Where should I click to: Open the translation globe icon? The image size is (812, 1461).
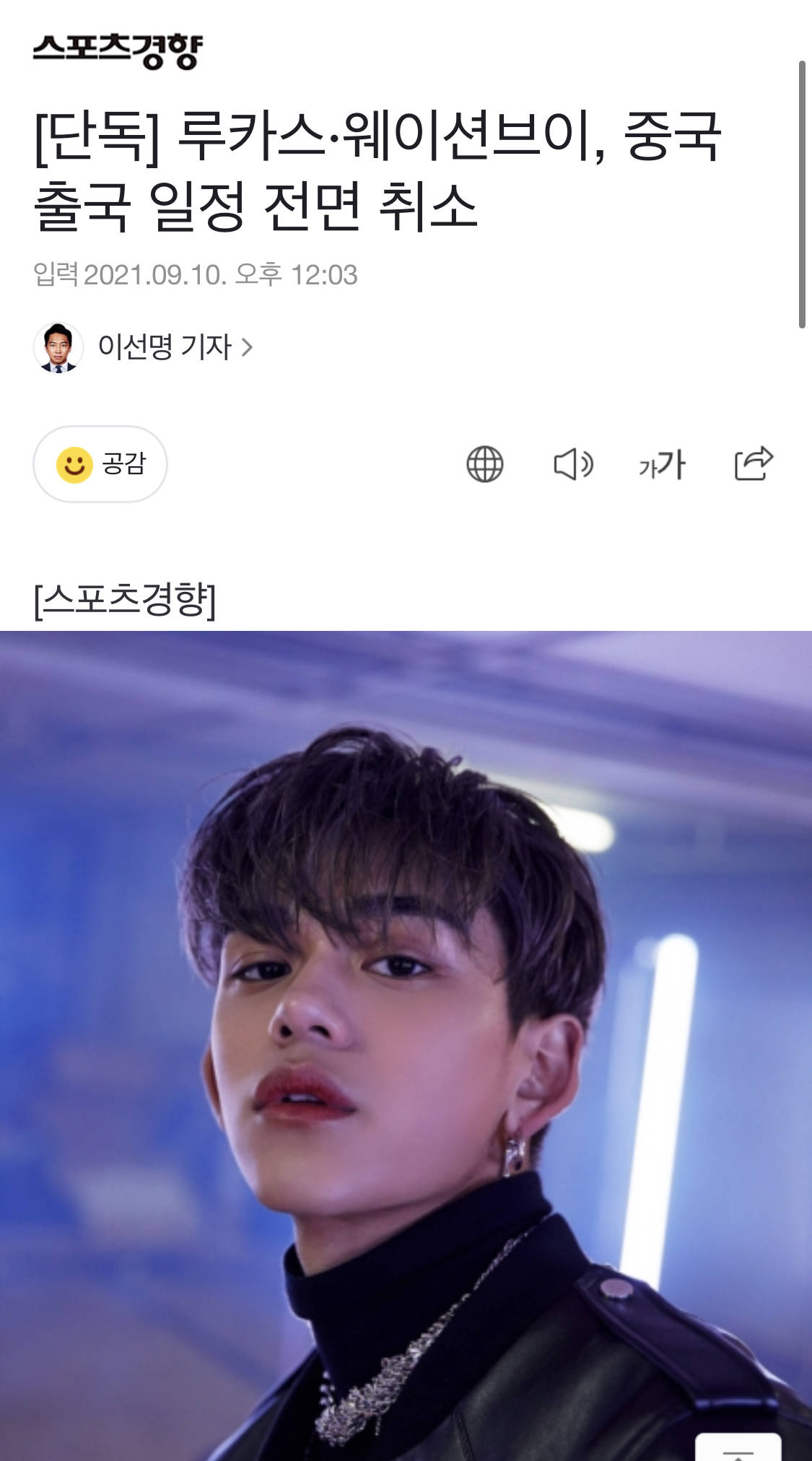coord(484,464)
